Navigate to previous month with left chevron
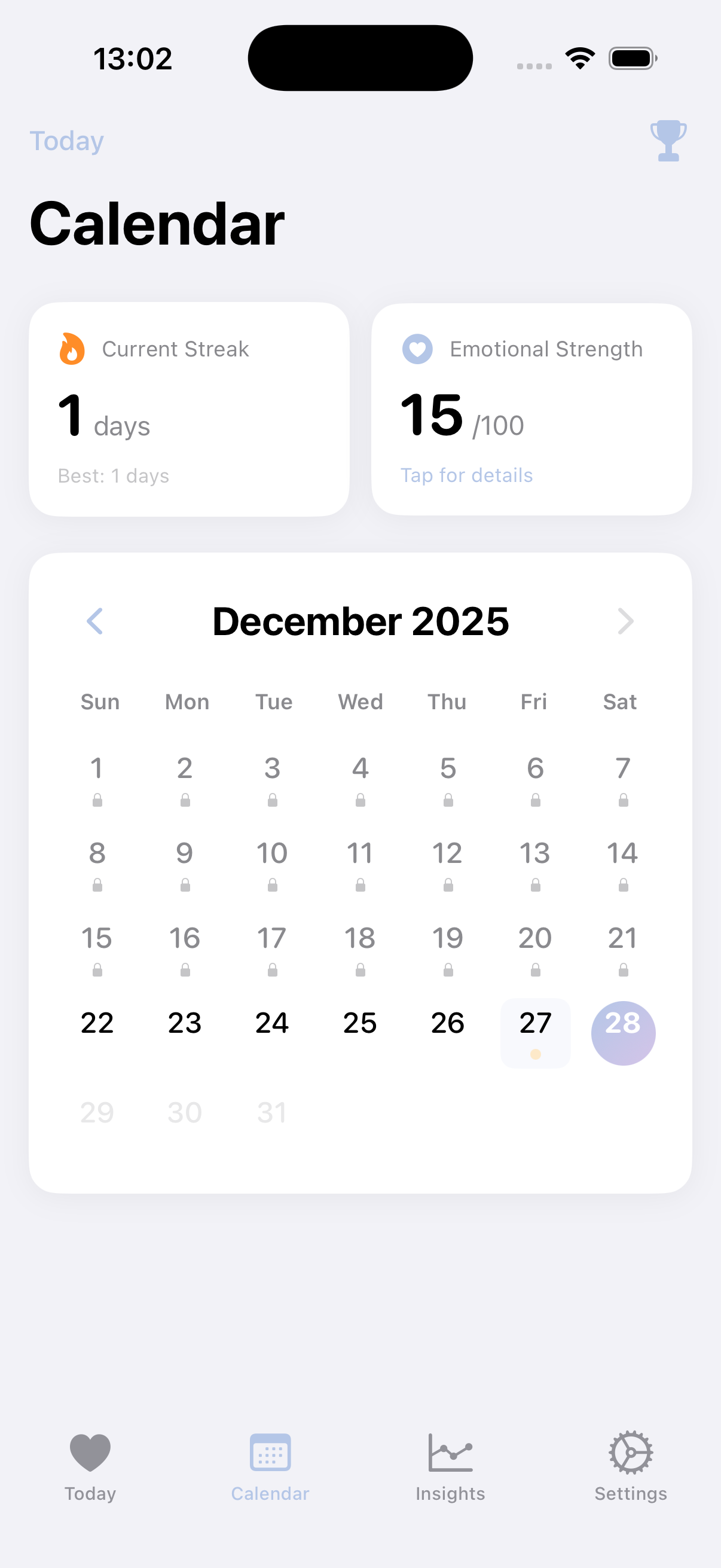The width and height of the screenshot is (721, 1568). (95, 621)
